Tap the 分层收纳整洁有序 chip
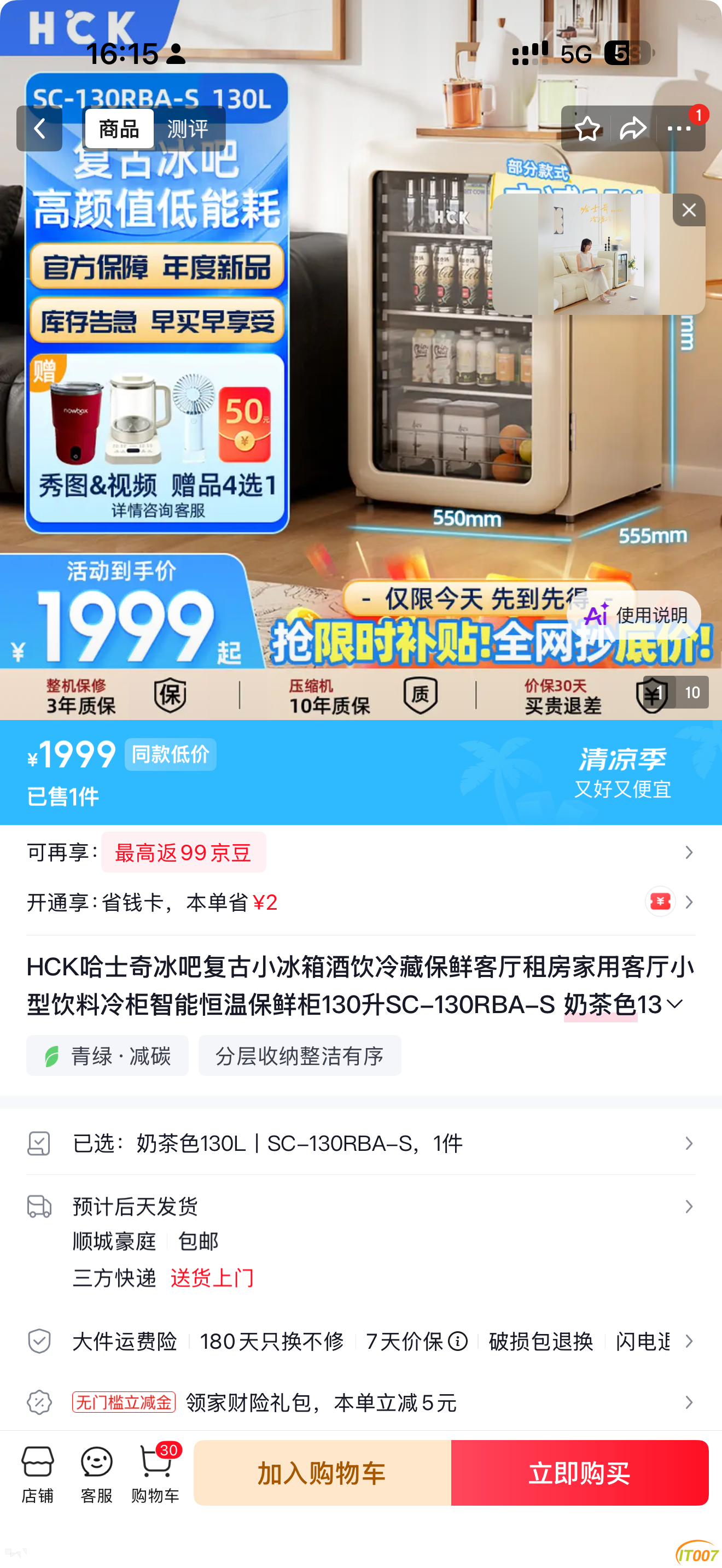 point(300,1056)
